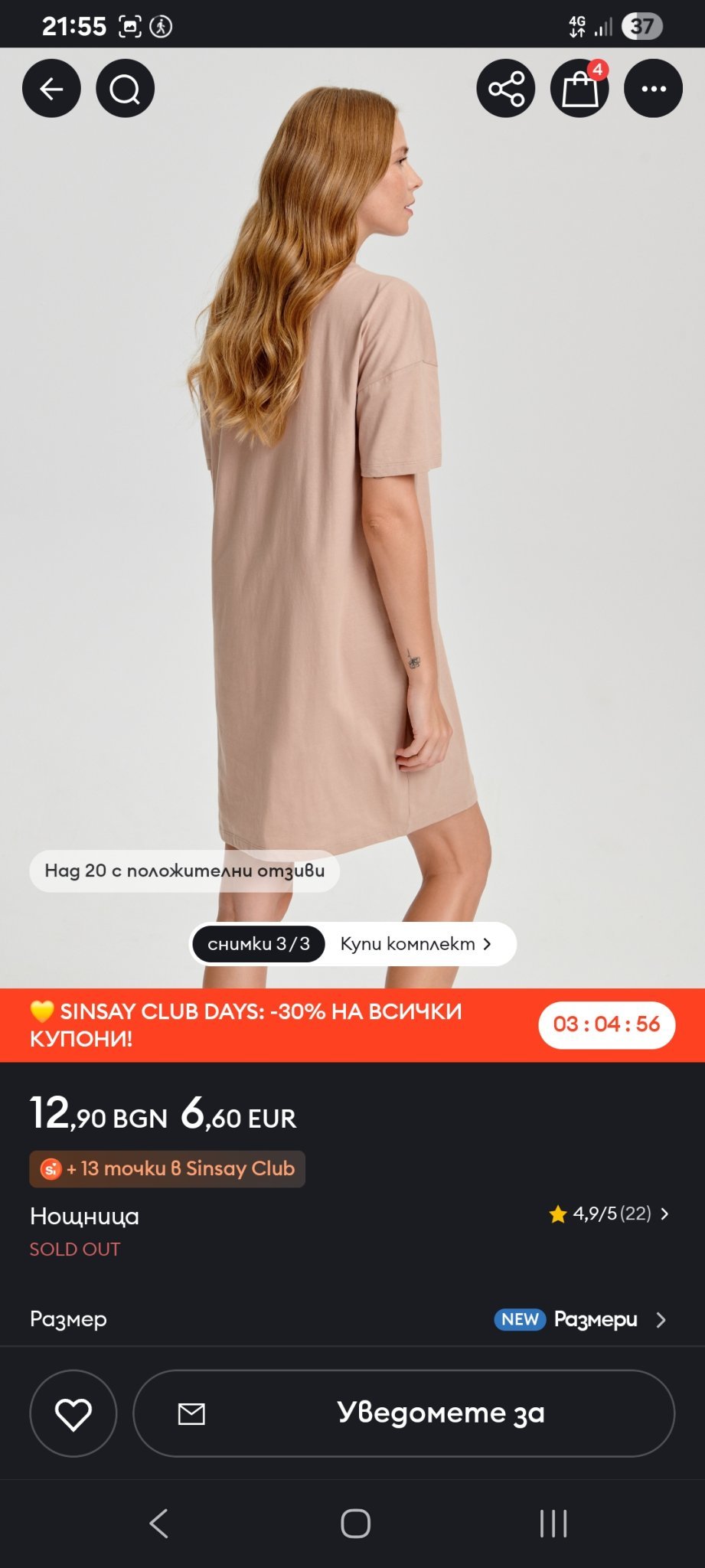Open the Sinsay Club Days coupons banner

point(352,1025)
